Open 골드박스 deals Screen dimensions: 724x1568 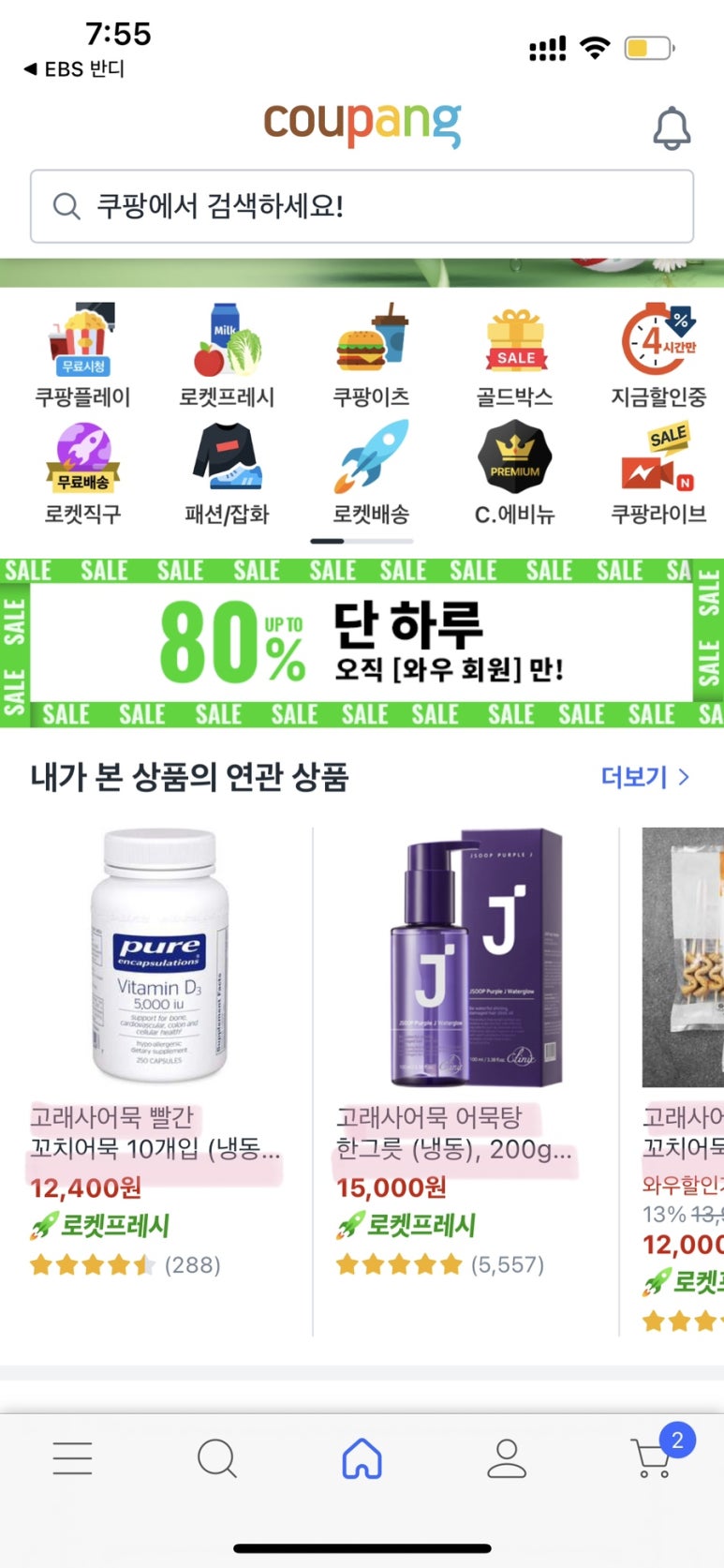coord(514,355)
